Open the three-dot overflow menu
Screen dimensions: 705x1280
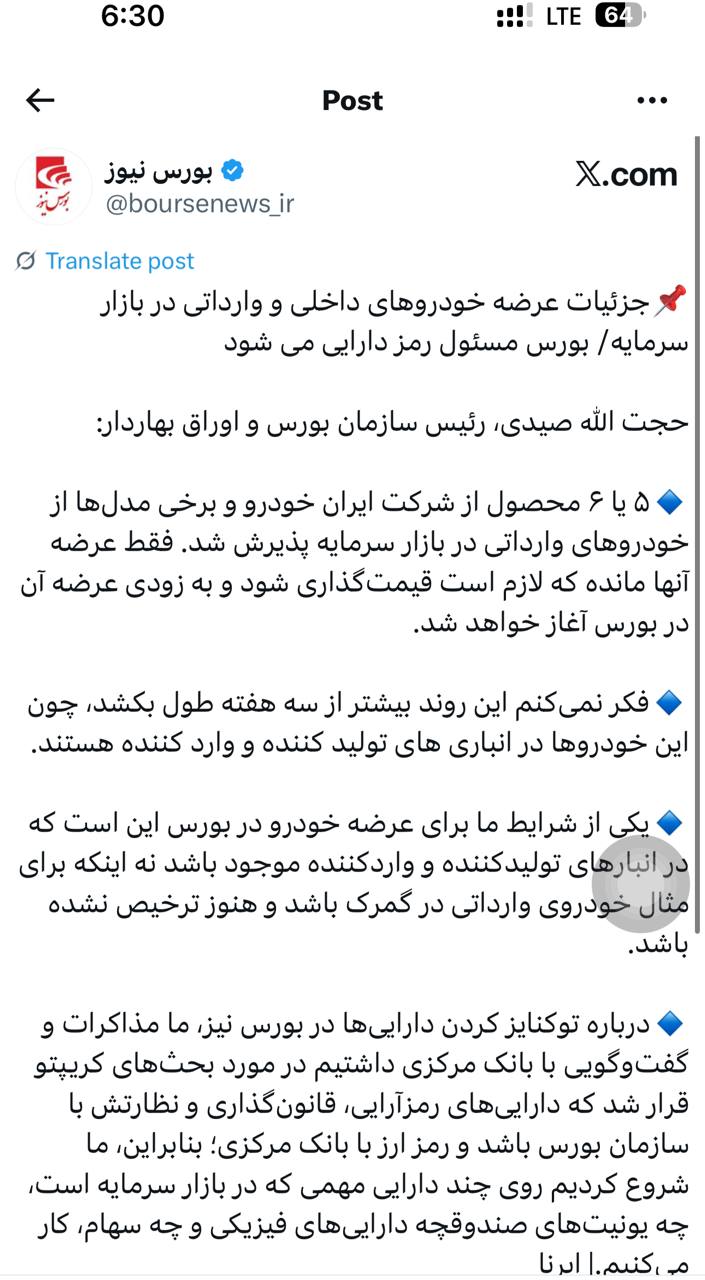coord(651,100)
